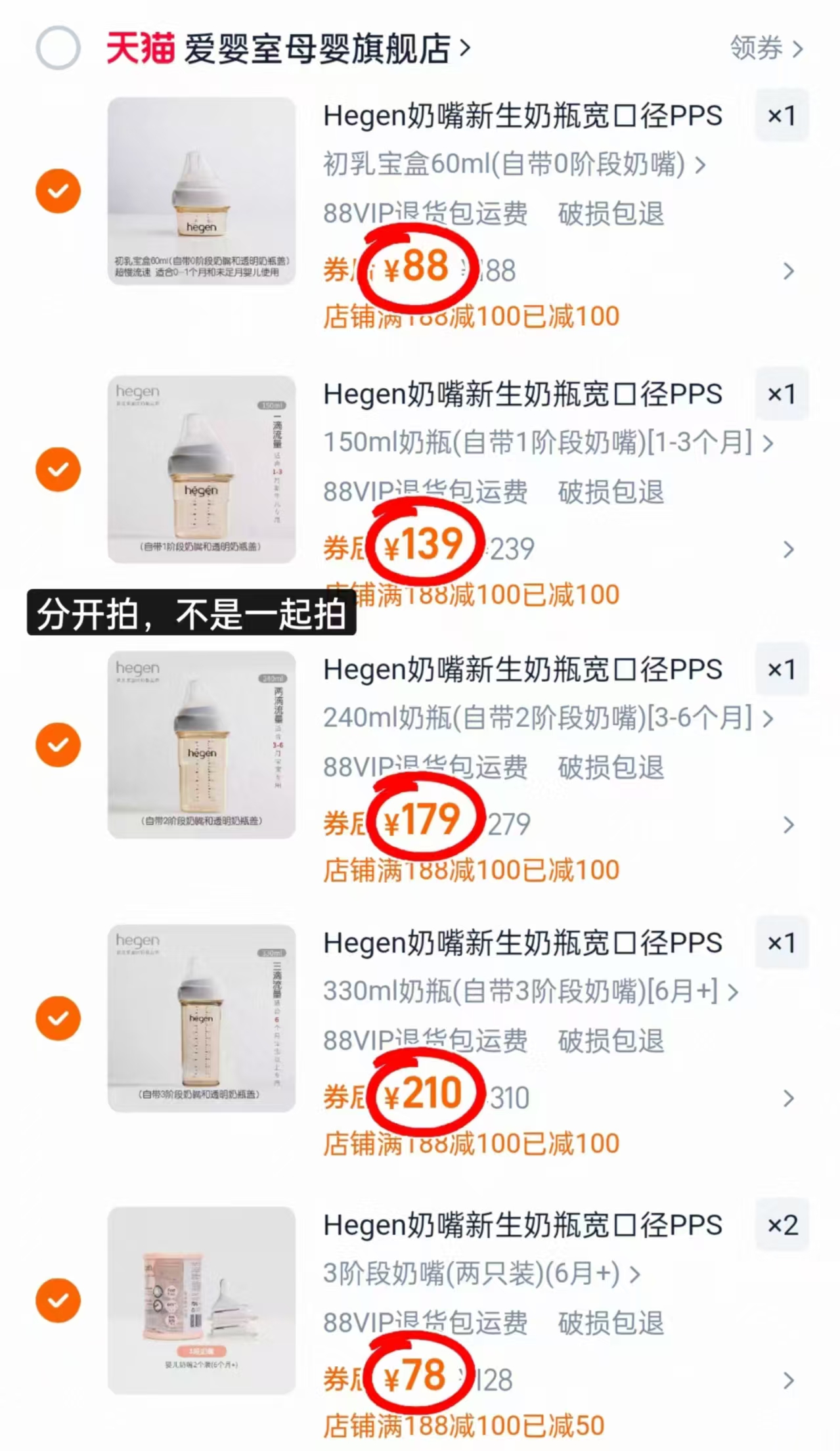Image resolution: width=840 pixels, height=1451 pixels.
Task: Uncheck the 240ml奶瓶 selection mark
Action: (58, 746)
